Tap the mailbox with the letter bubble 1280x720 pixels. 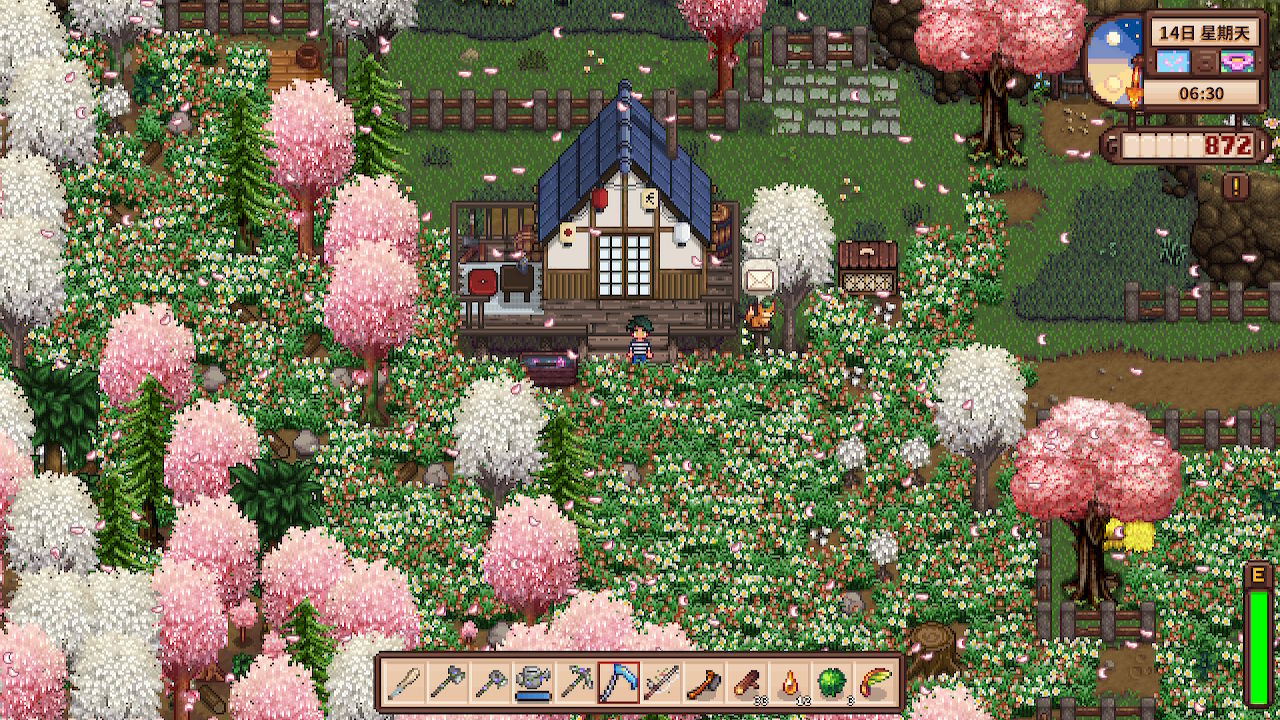pos(760,300)
